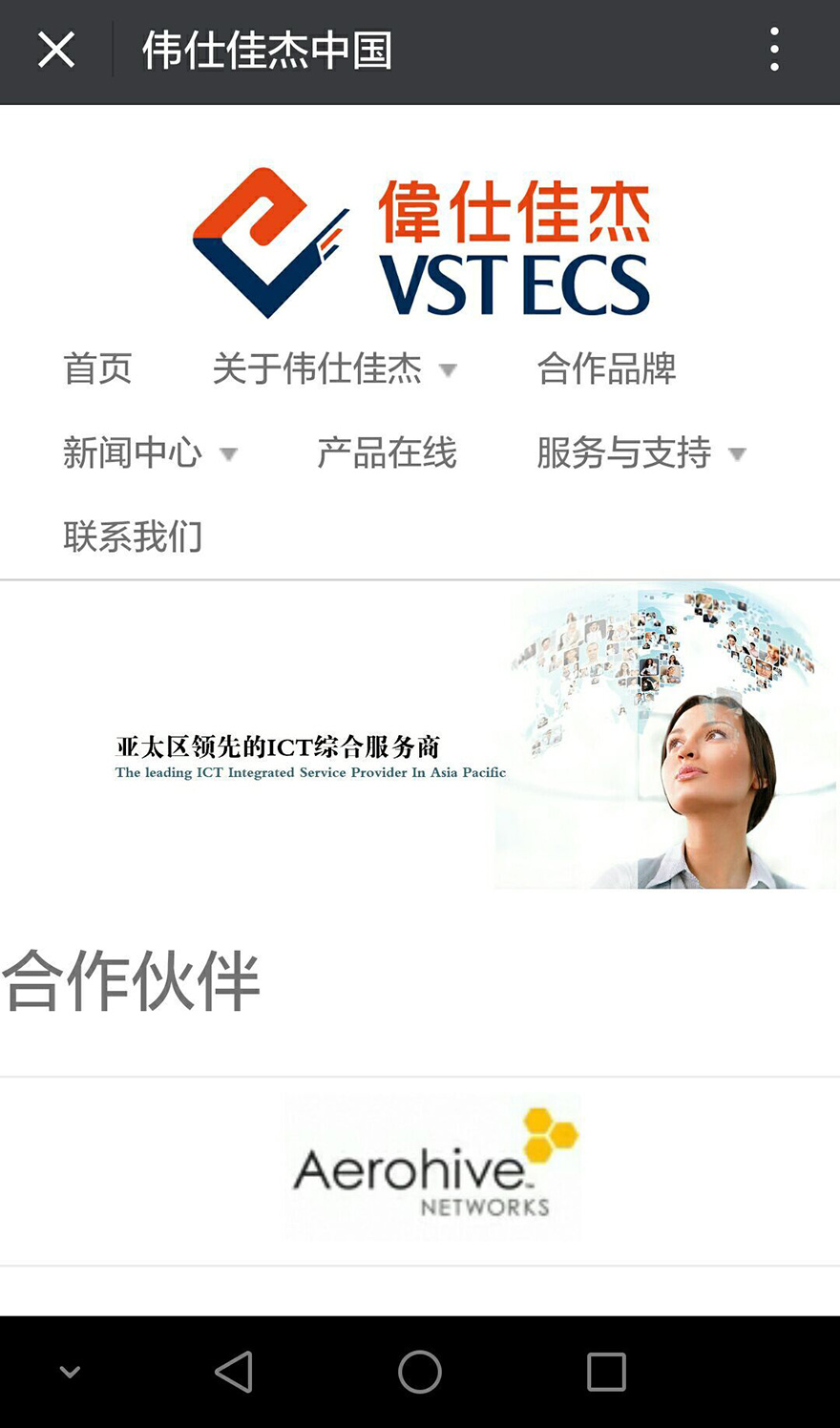Go to the device home screen

[420, 1372]
